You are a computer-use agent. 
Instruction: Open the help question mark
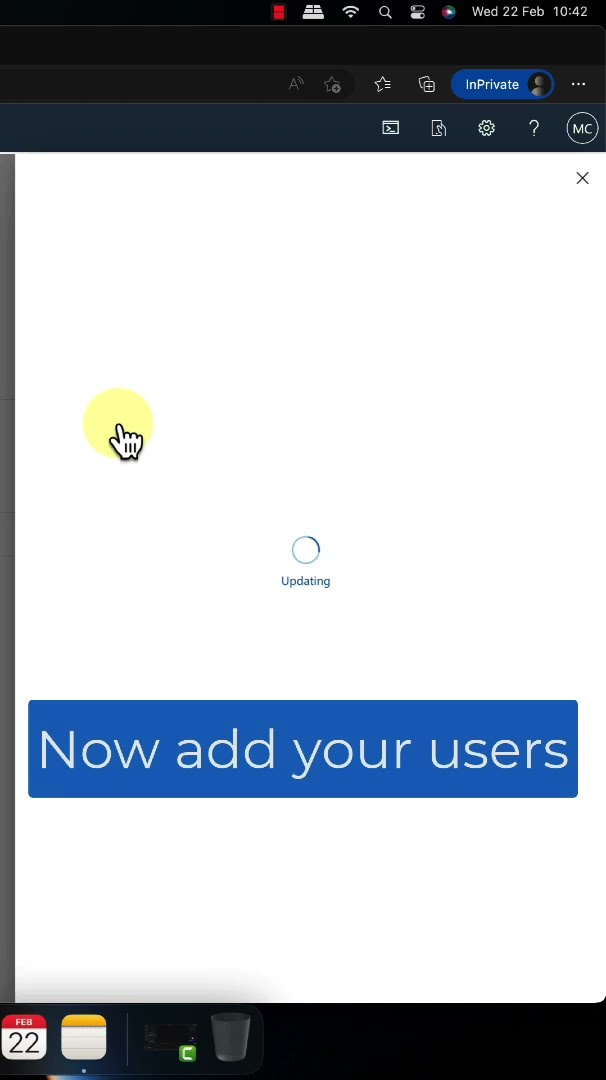click(x=534, y=128)
